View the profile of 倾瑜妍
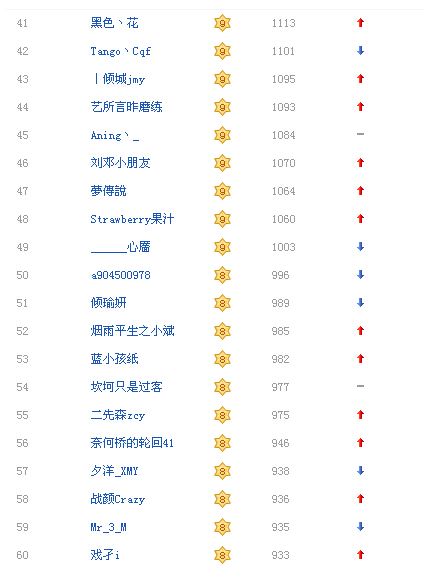Viewport: 436px width, 583px height. click(109, 303)
